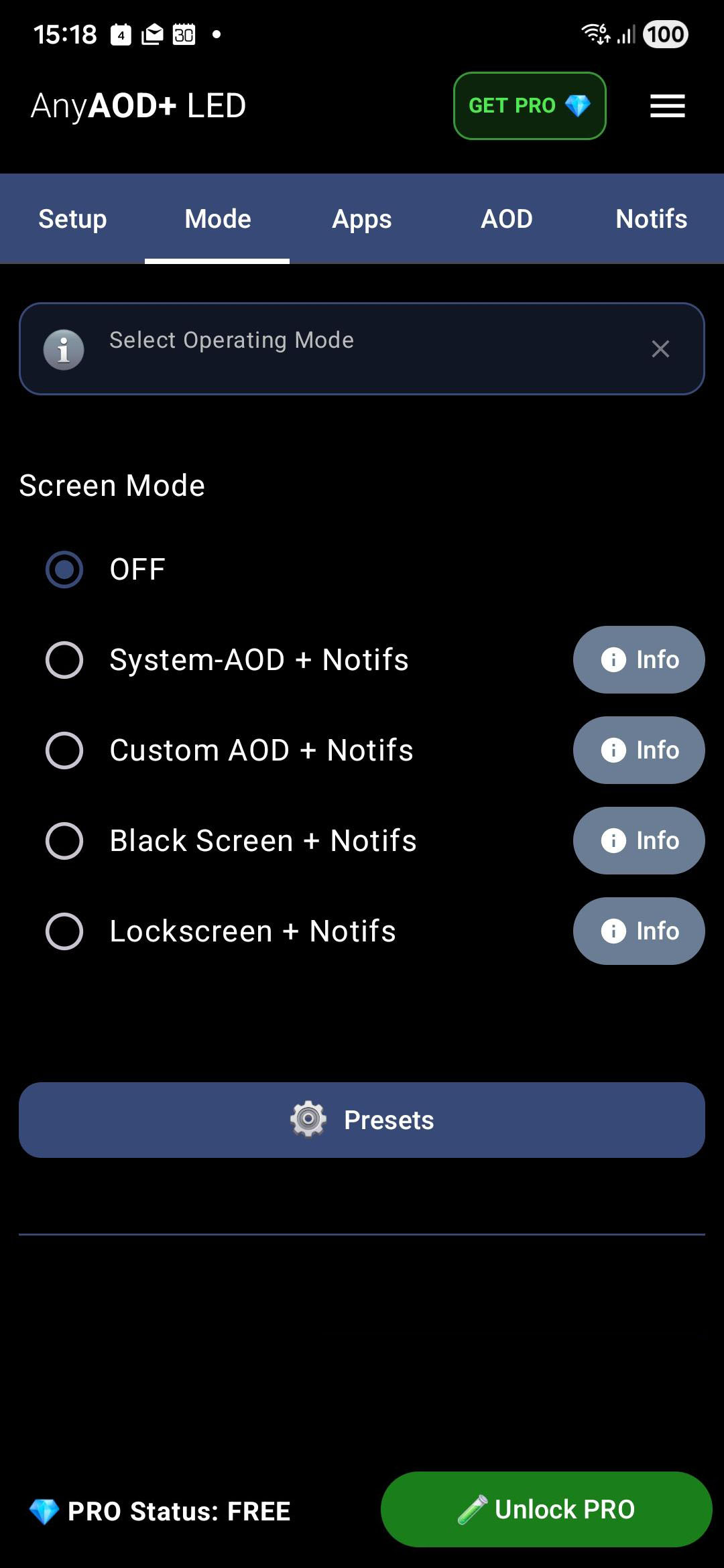This screenshot has height=1568, width=724.
Task: Switch to the Setup tab
Action: 72,219
